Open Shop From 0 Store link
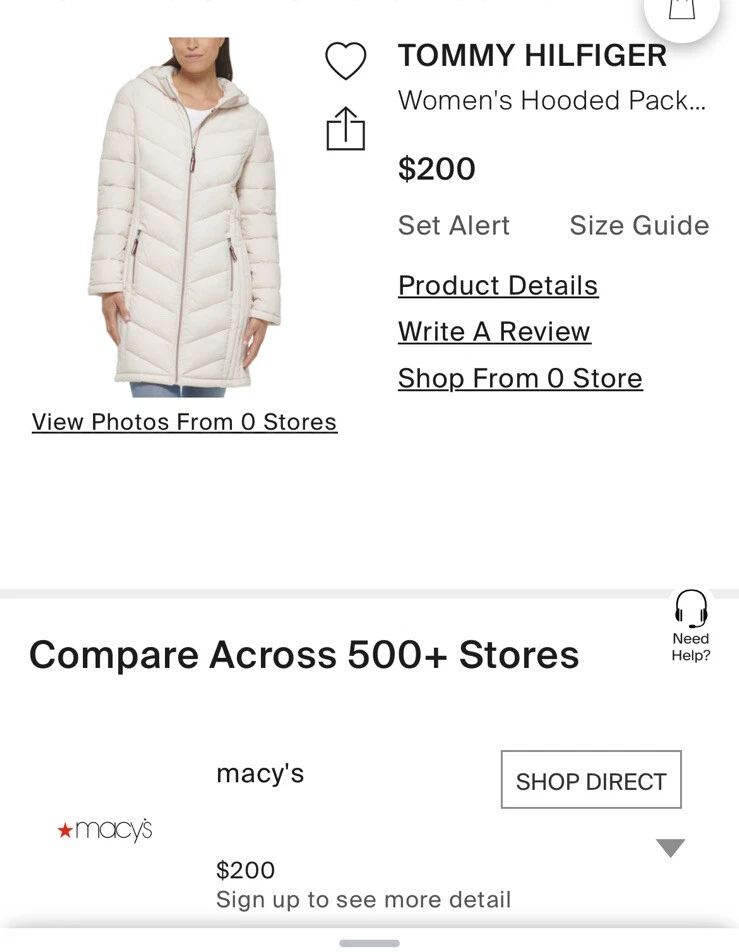This screenshot has width=739, height=952. point(520,379)
